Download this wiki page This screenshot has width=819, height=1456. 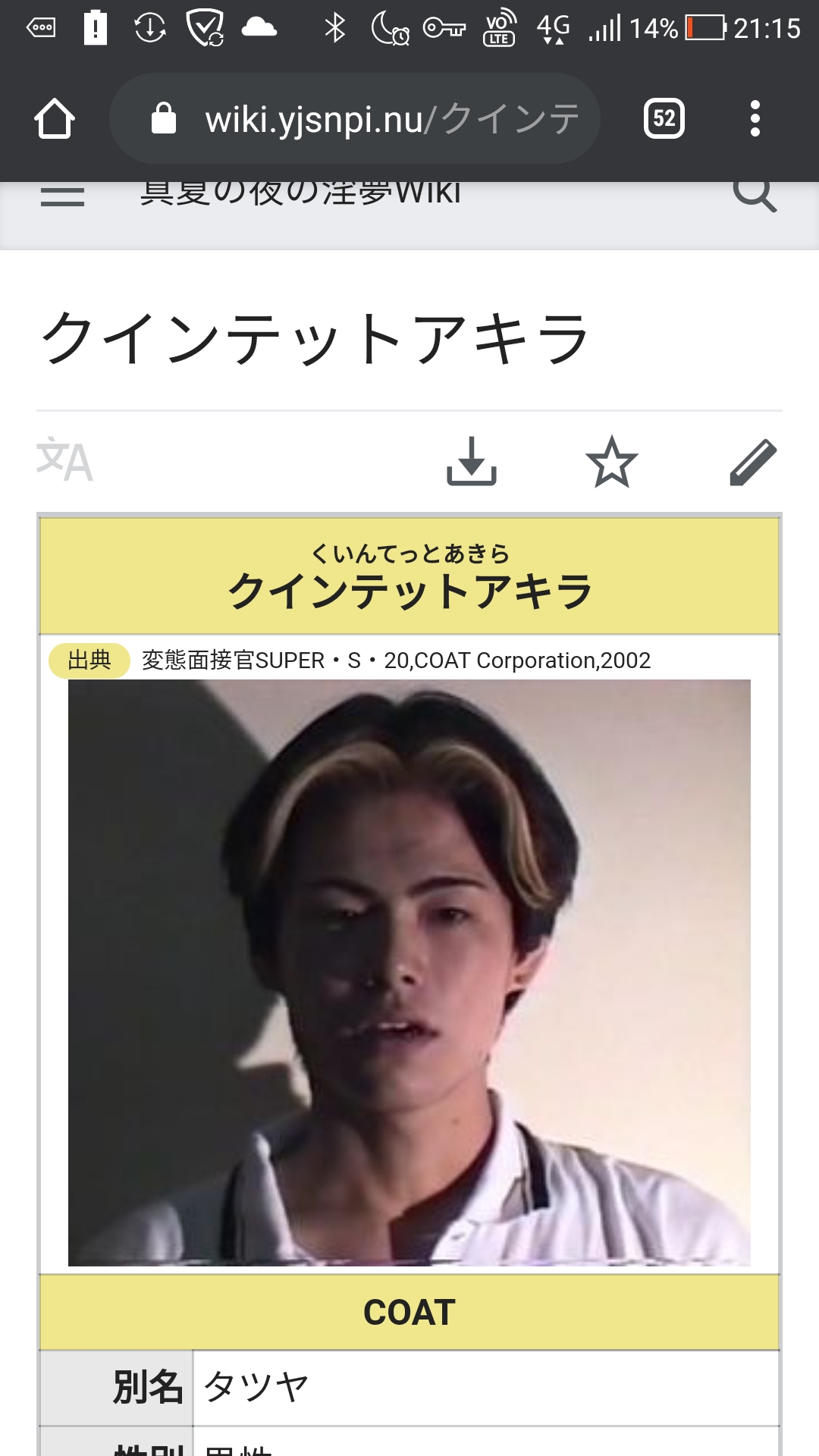click(472, 461)
